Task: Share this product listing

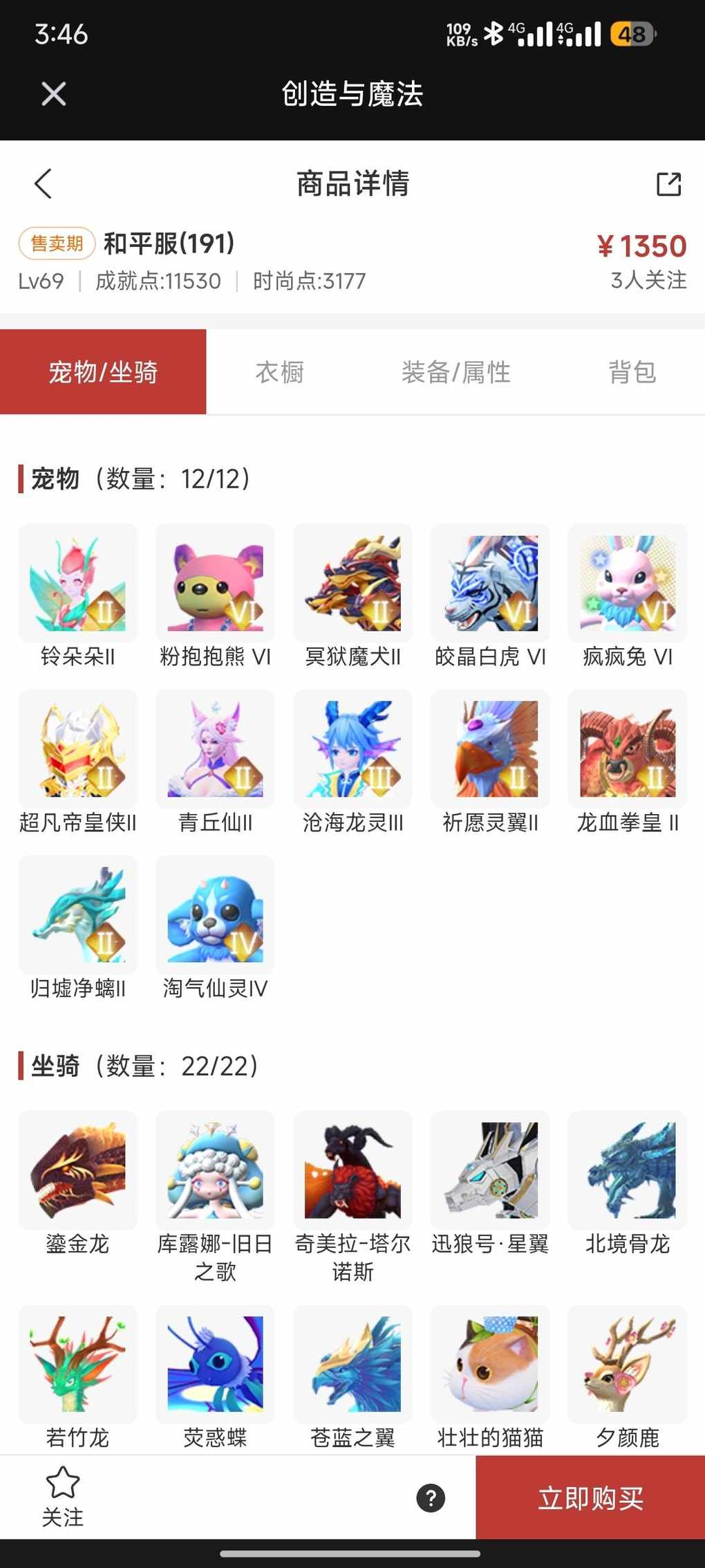Action: click(668, 184)
